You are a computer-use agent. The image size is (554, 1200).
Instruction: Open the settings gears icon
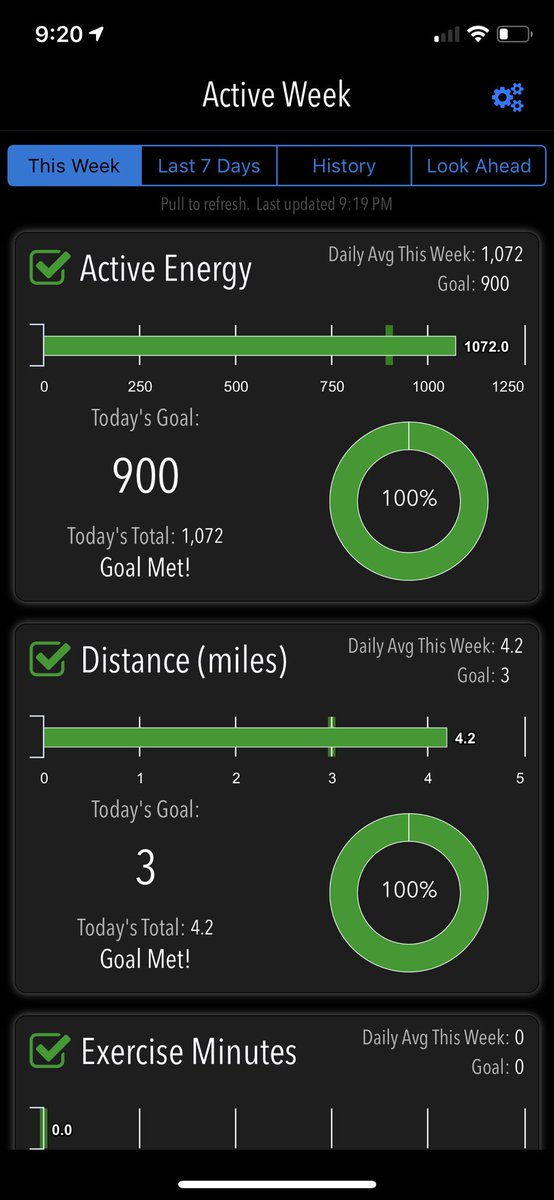click(x=508, y=97)
